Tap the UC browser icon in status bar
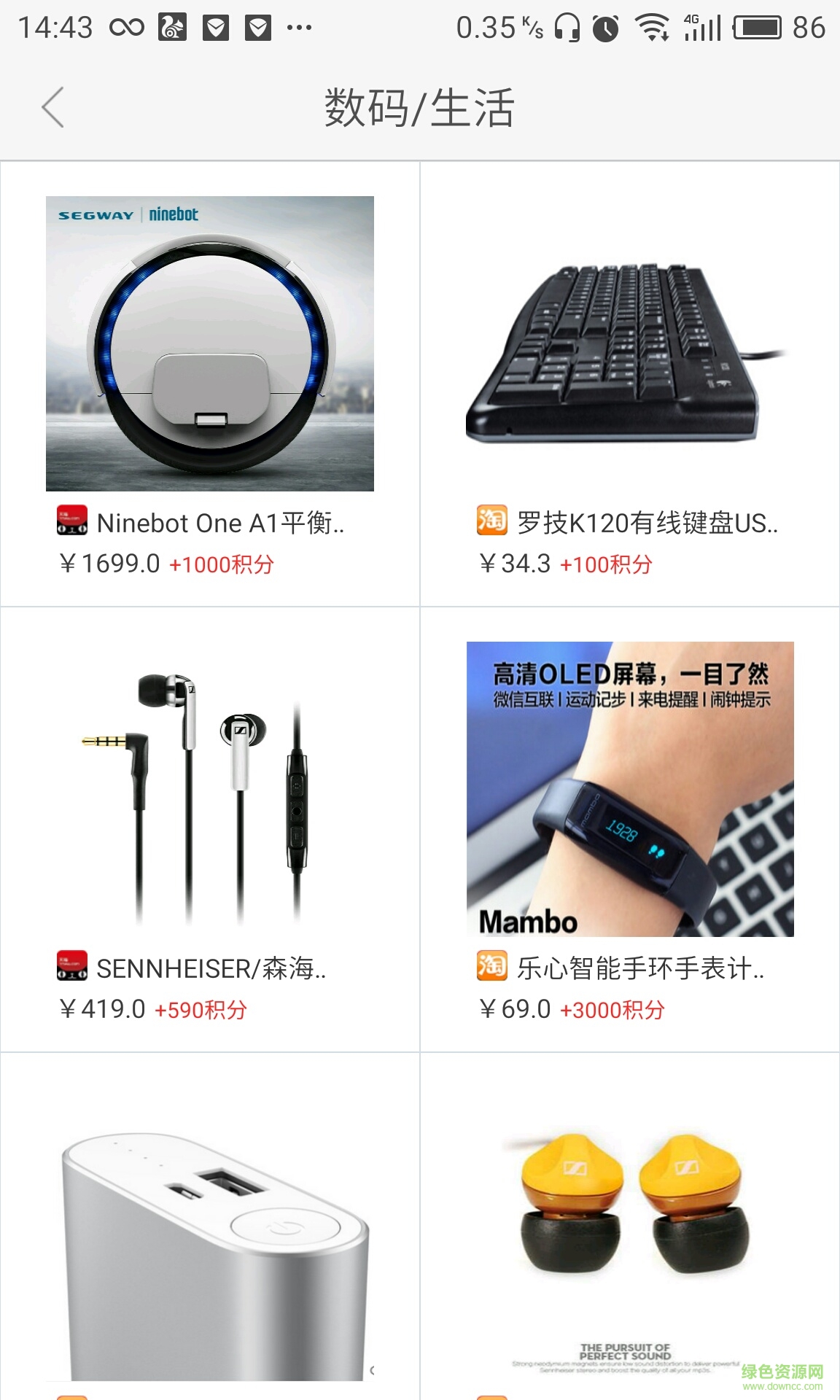 tap(171, 28)
